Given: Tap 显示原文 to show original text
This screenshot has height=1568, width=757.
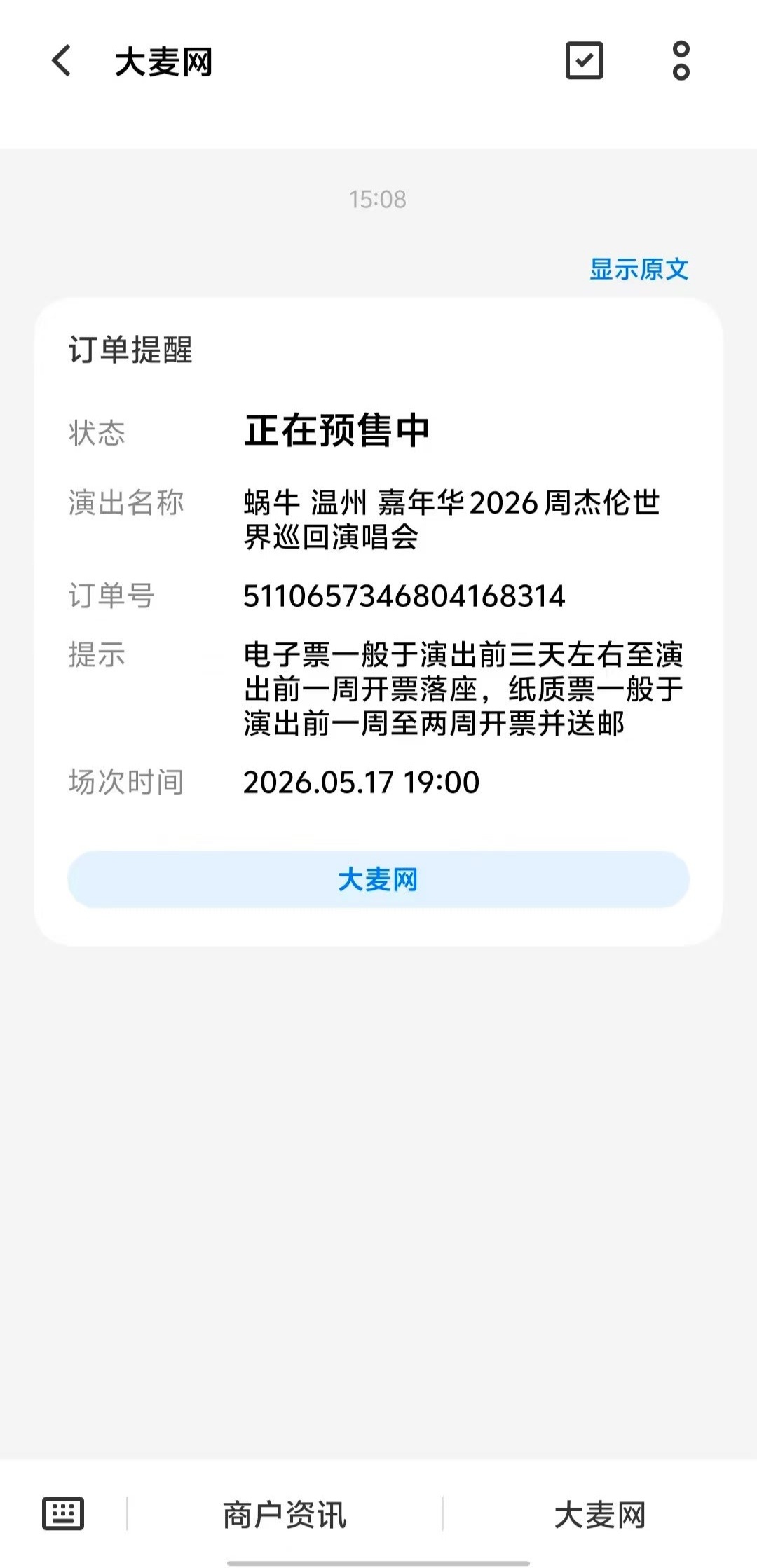Looking at the screenshot, I should (x=639, y=269).
